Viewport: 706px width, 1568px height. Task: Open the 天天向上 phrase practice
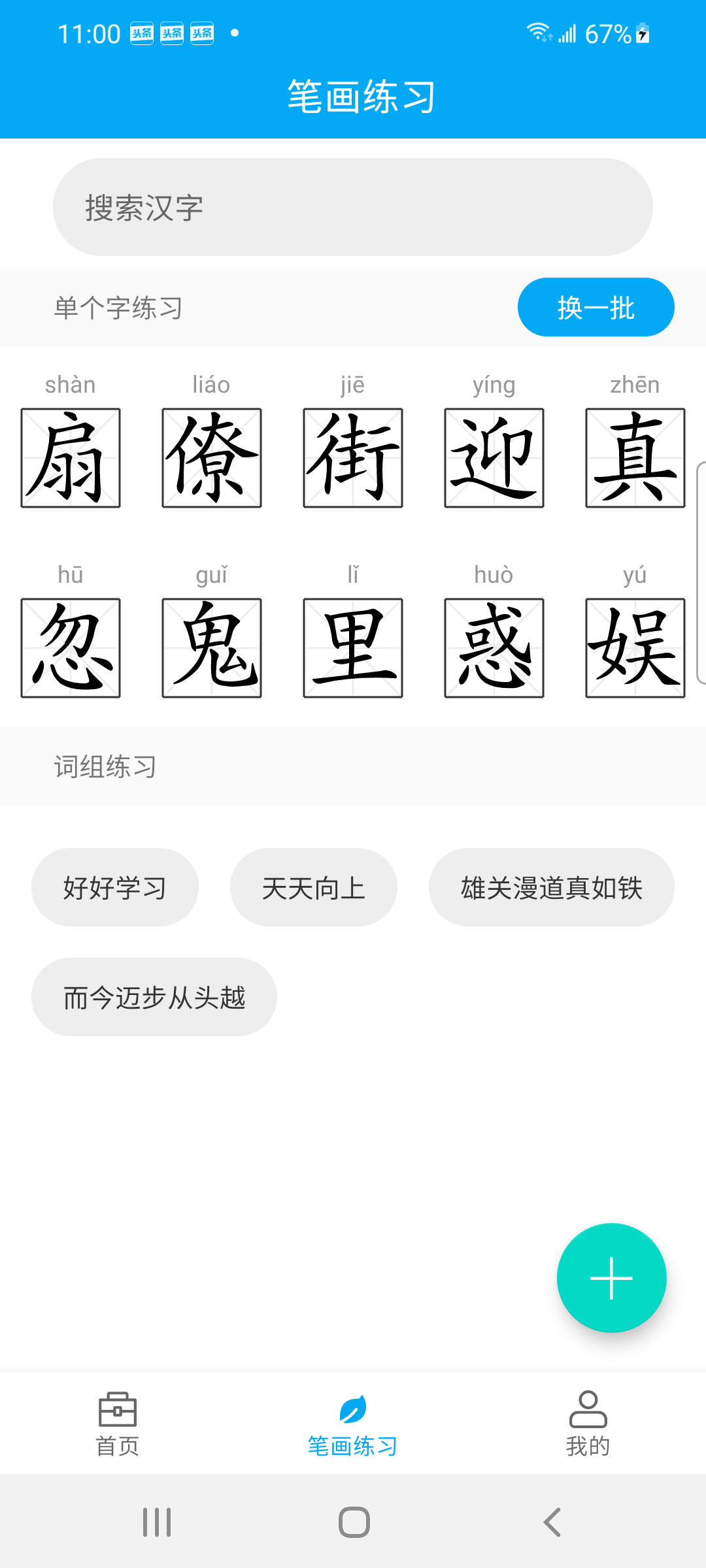pyautogui.click(x=314, y=887)
